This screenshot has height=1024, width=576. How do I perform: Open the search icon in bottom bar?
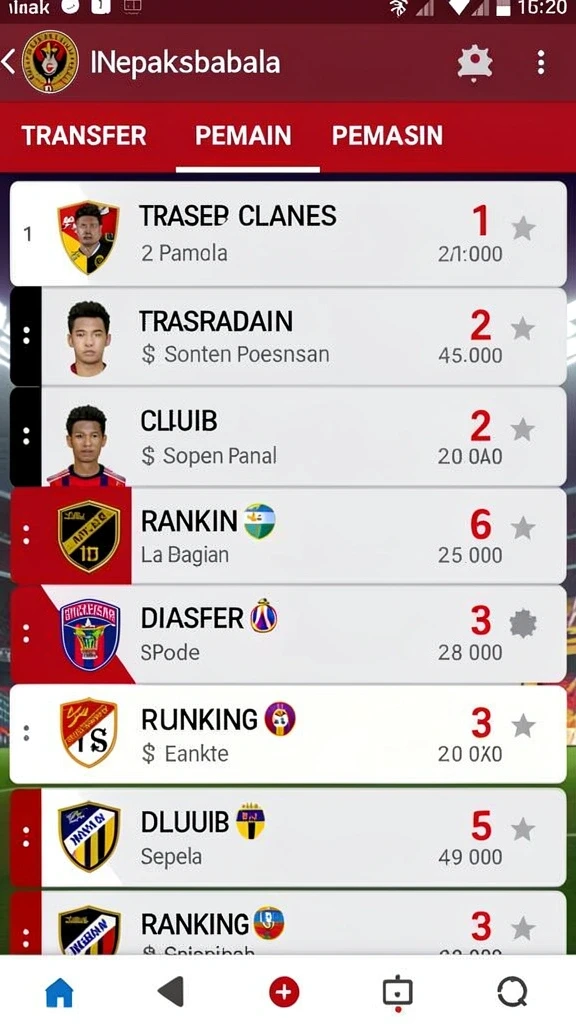coord(512,993)
